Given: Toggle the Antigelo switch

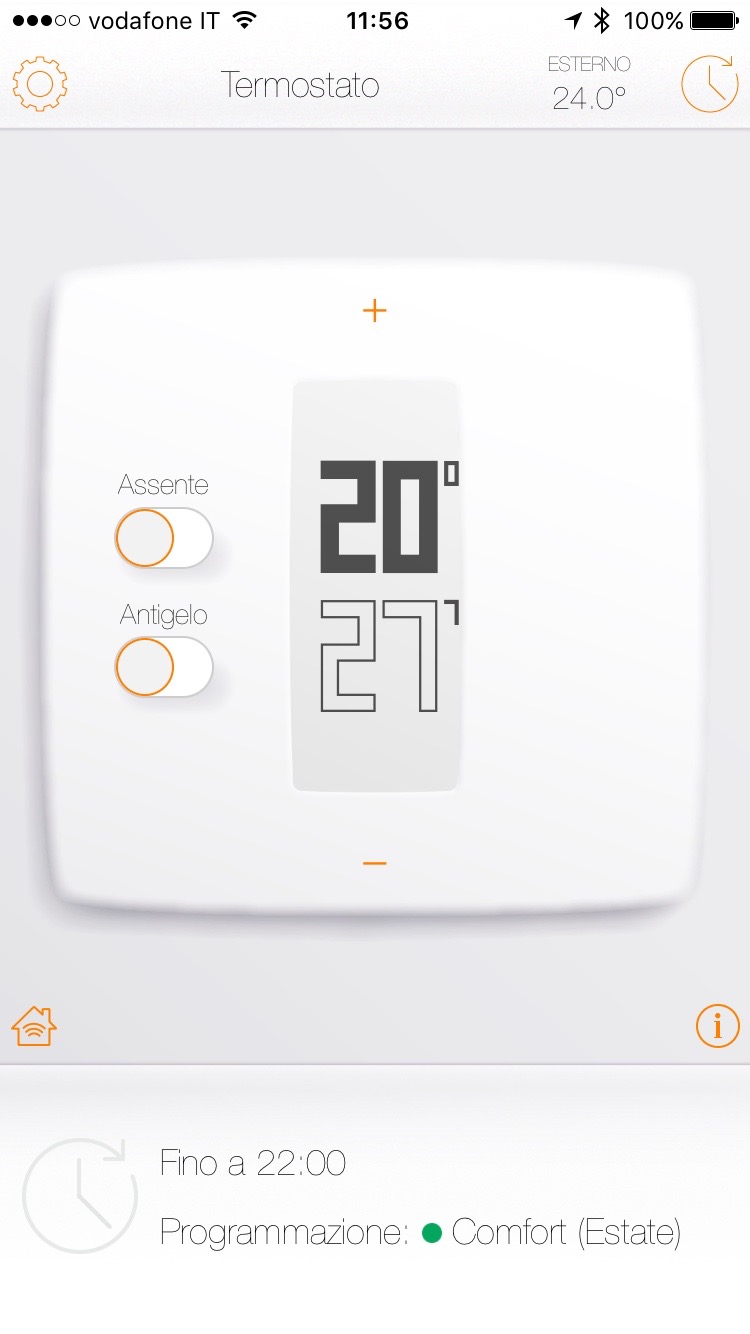Looking at the screenshot, I should [x=164, y=667].
